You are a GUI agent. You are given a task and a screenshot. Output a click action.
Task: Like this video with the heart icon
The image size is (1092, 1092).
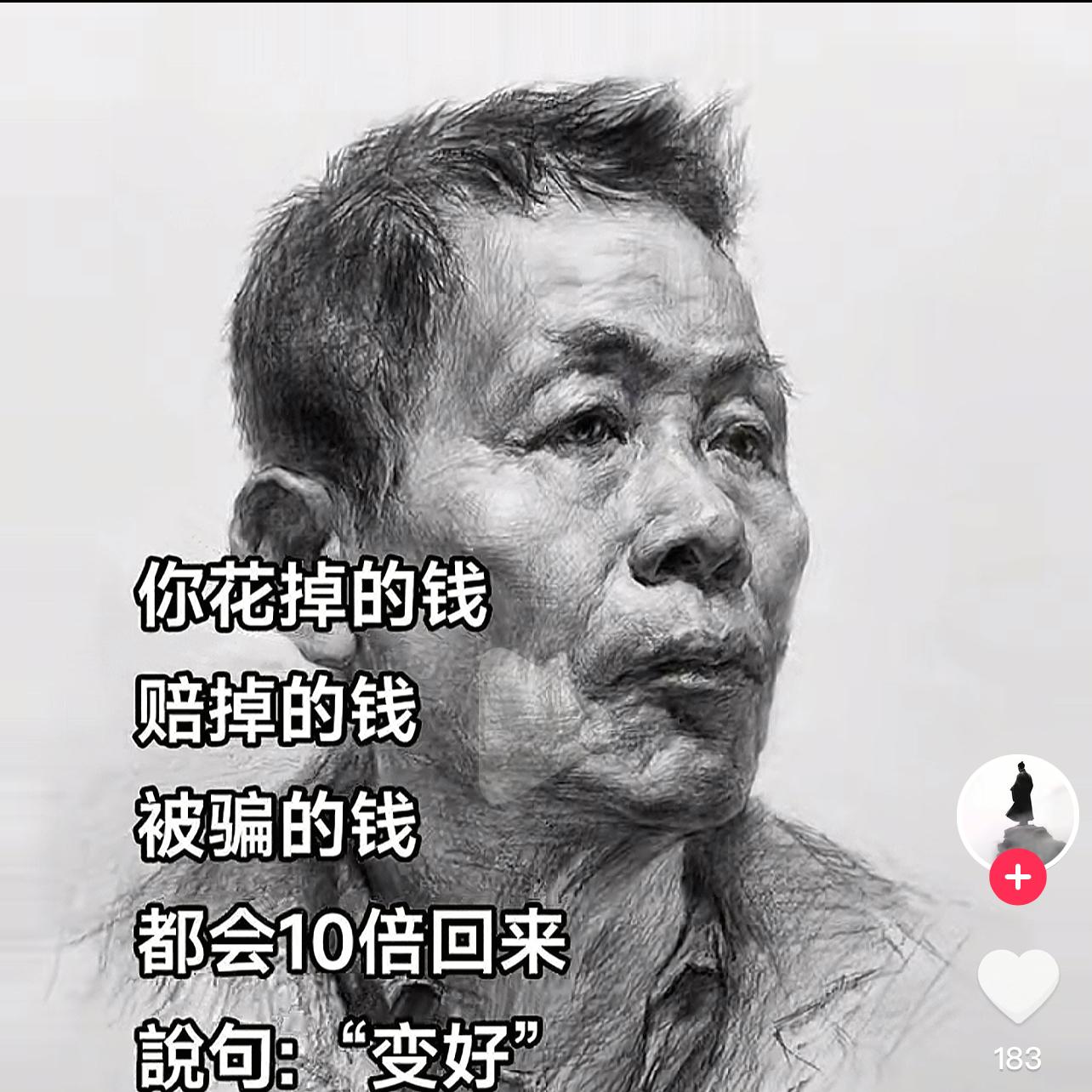click(x=1018, y=987)
